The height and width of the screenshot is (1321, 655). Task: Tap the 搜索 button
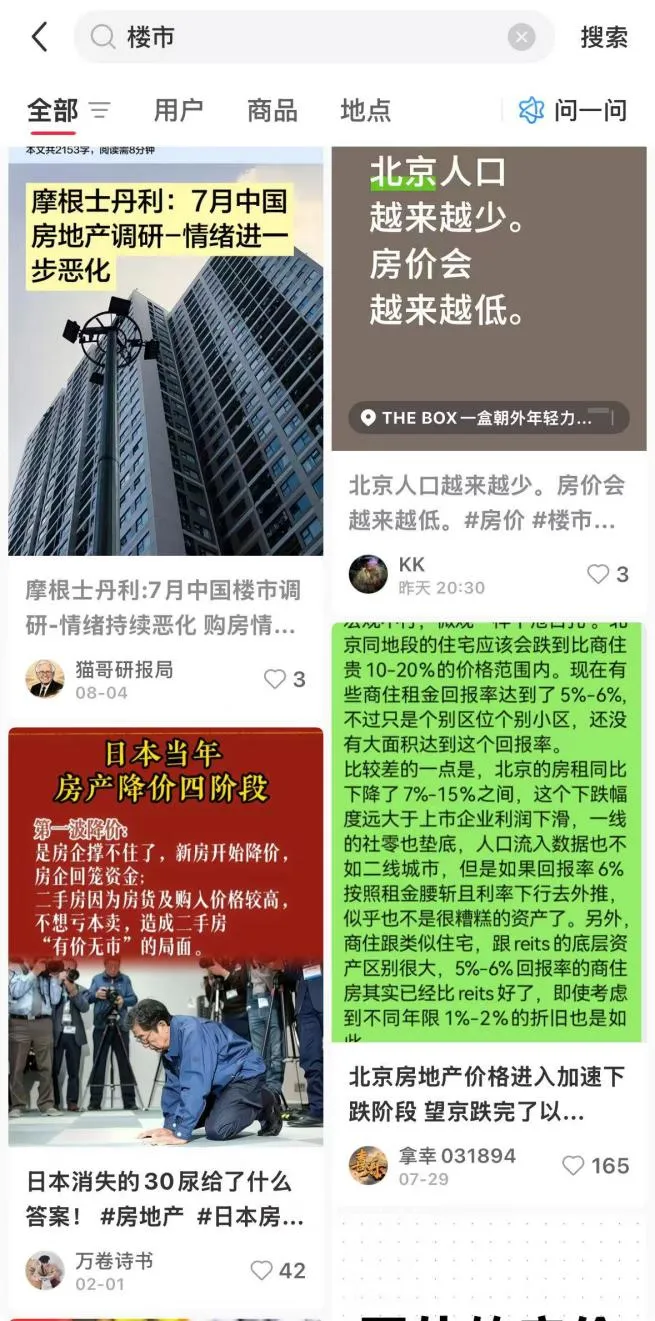(604, 38)
